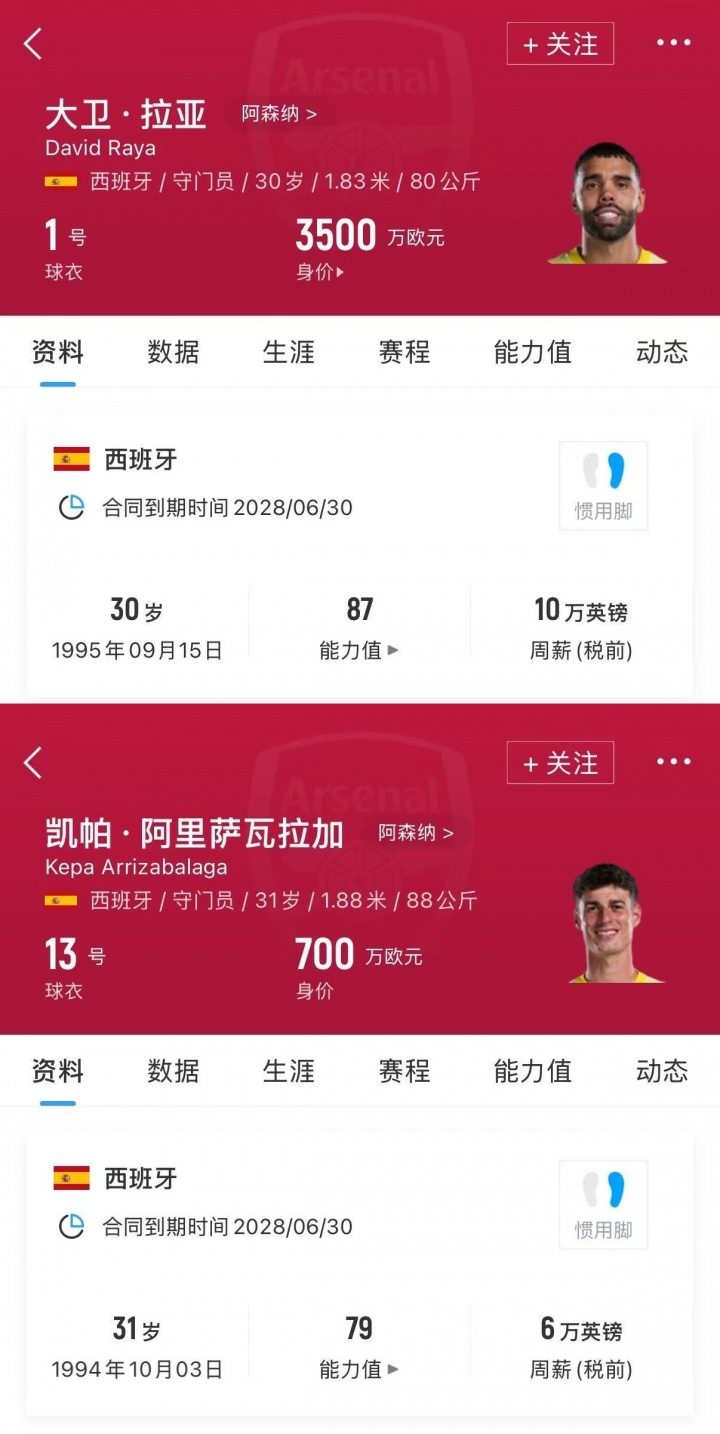Open the more options menu on Kepa's page
The height and width of the screenshot is (1434, 720).
pyautogui.click(x=674, y=761)
